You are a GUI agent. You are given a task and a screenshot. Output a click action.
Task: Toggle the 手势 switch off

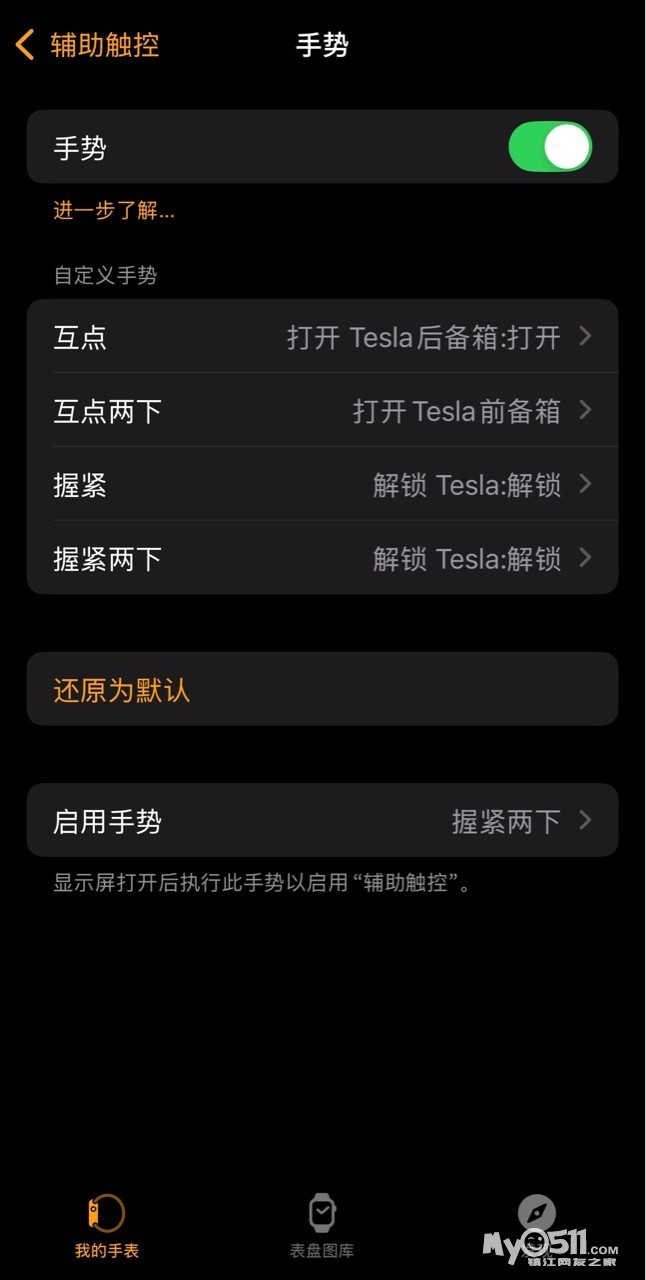[x=550, y=148]
